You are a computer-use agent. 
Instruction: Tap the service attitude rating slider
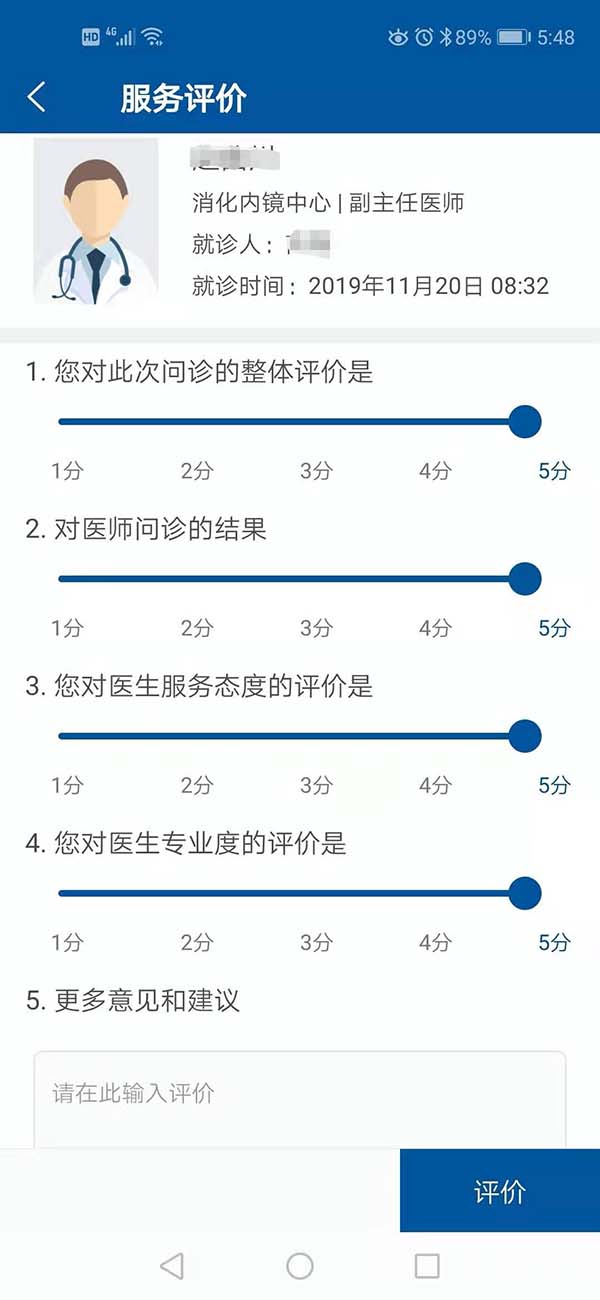[299, 736]
